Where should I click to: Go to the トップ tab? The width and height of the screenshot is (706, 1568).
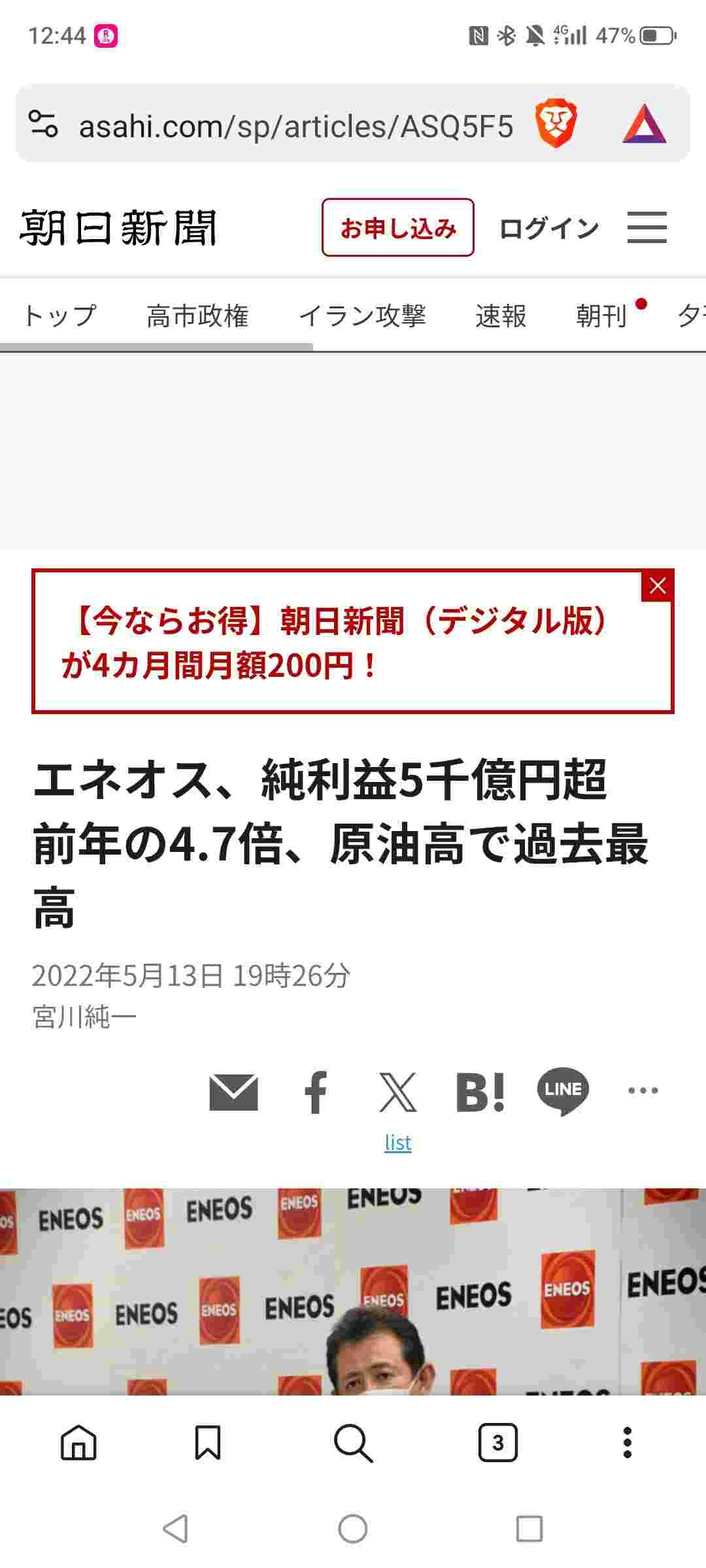coord(60,316)
